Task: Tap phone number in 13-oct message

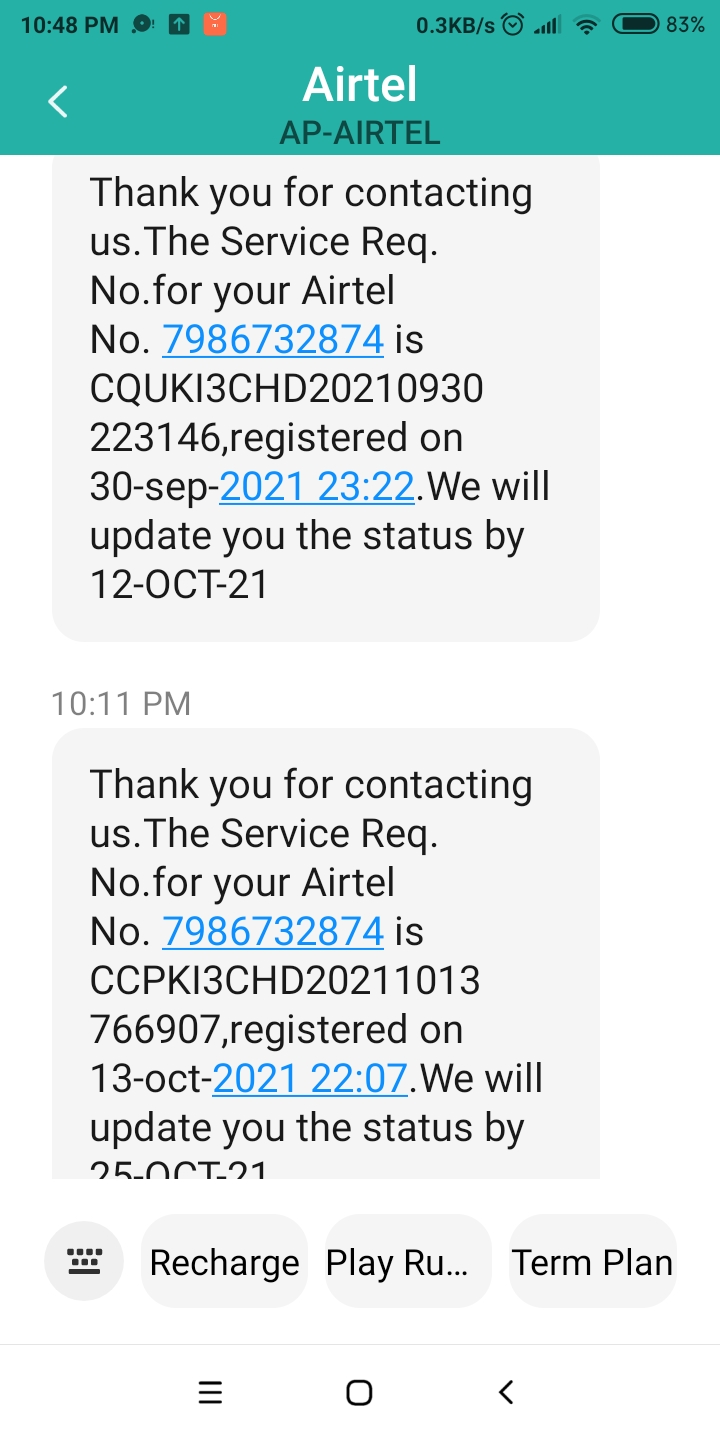Action: [273, 932]
